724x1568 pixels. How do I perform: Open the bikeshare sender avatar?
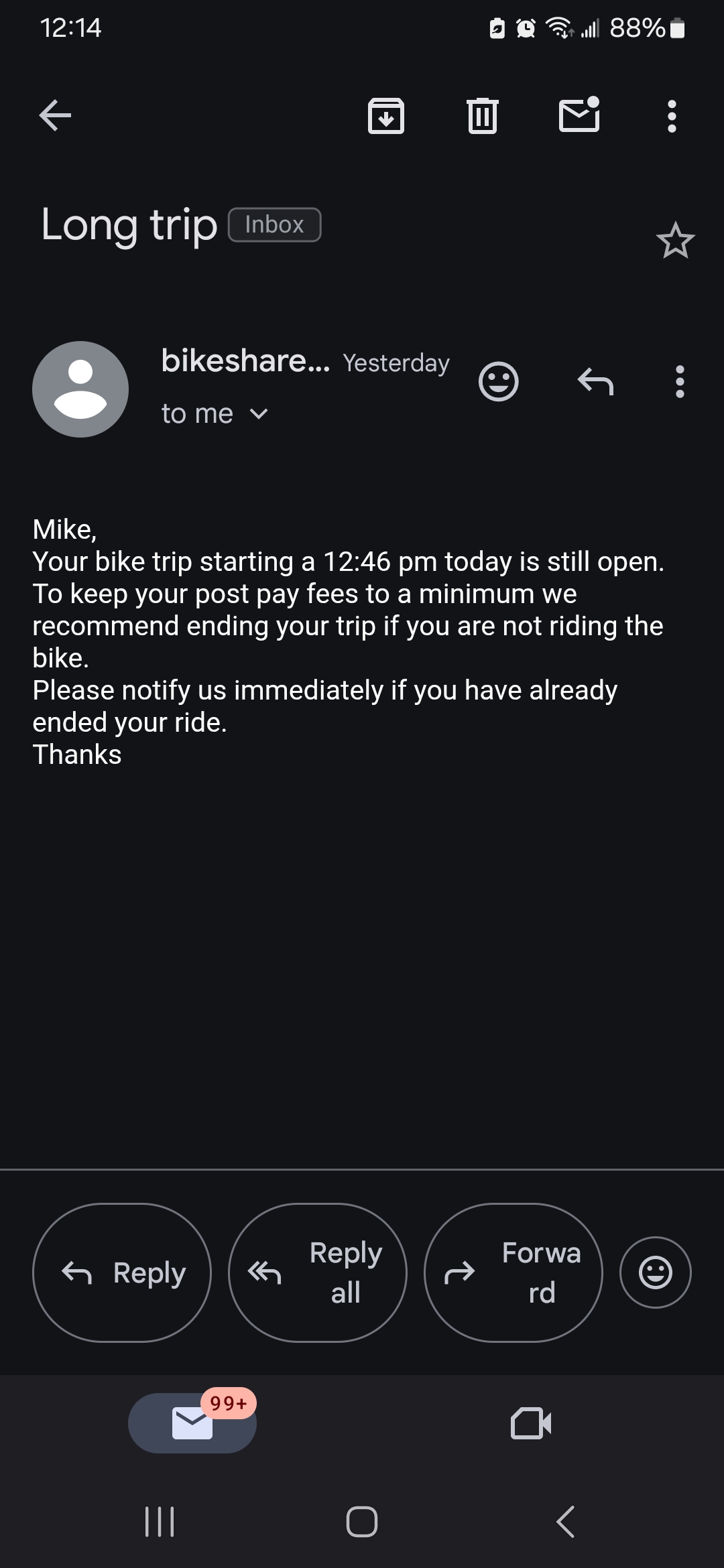point(80,389)
